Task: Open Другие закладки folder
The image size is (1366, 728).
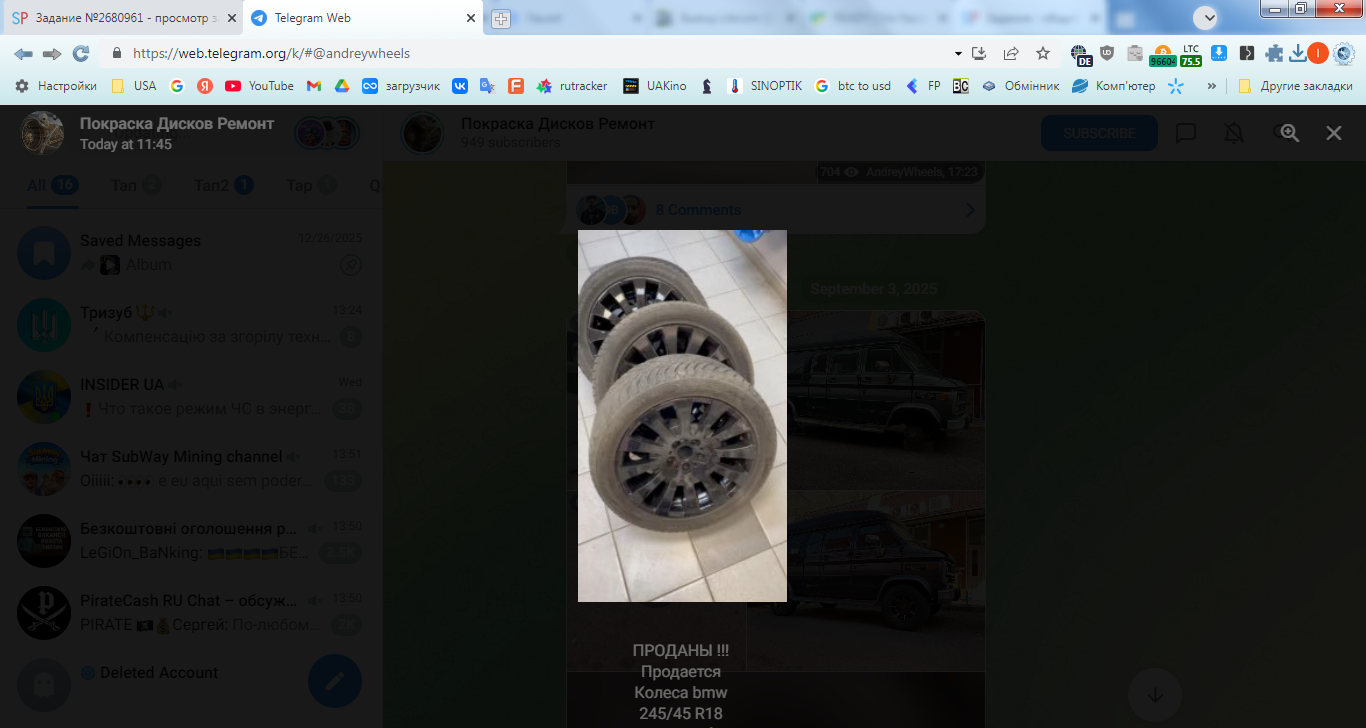Action: click(1295, 86)
